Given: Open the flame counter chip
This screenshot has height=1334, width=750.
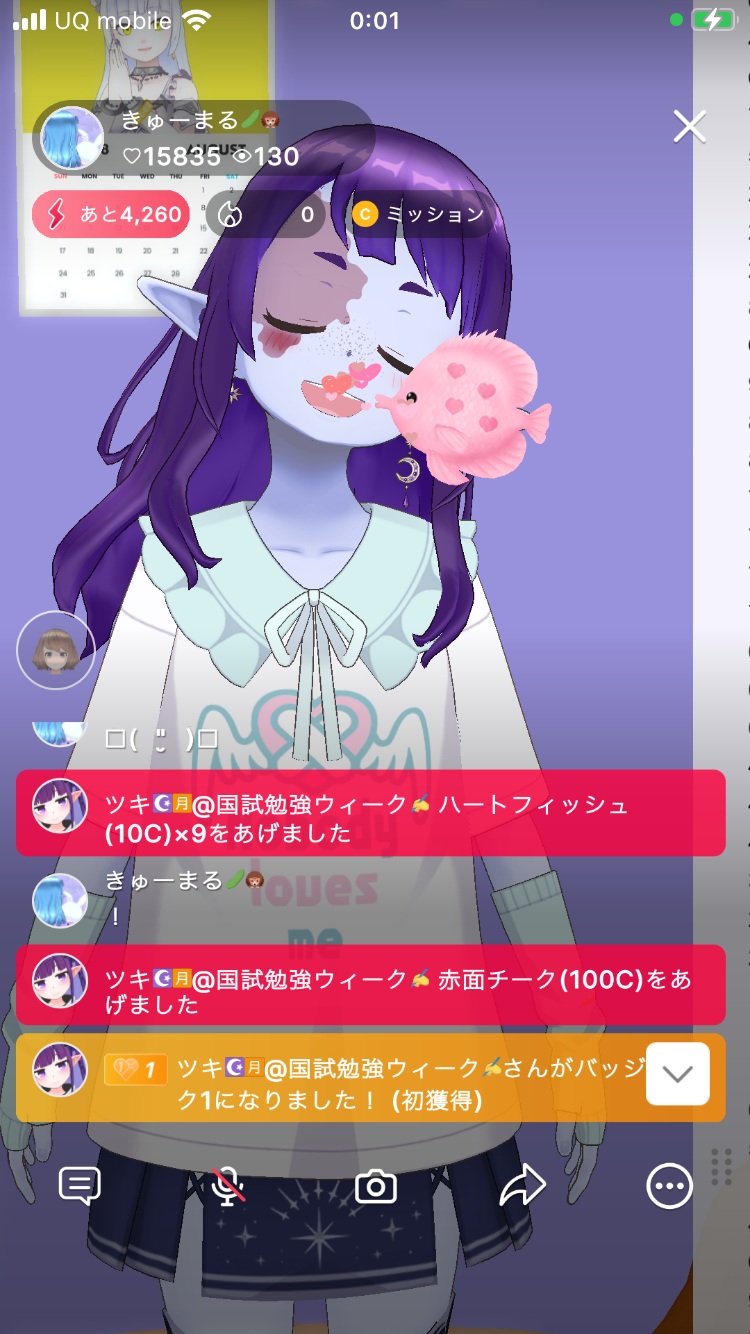Looking at the screenshot, I should pos(266,214).
